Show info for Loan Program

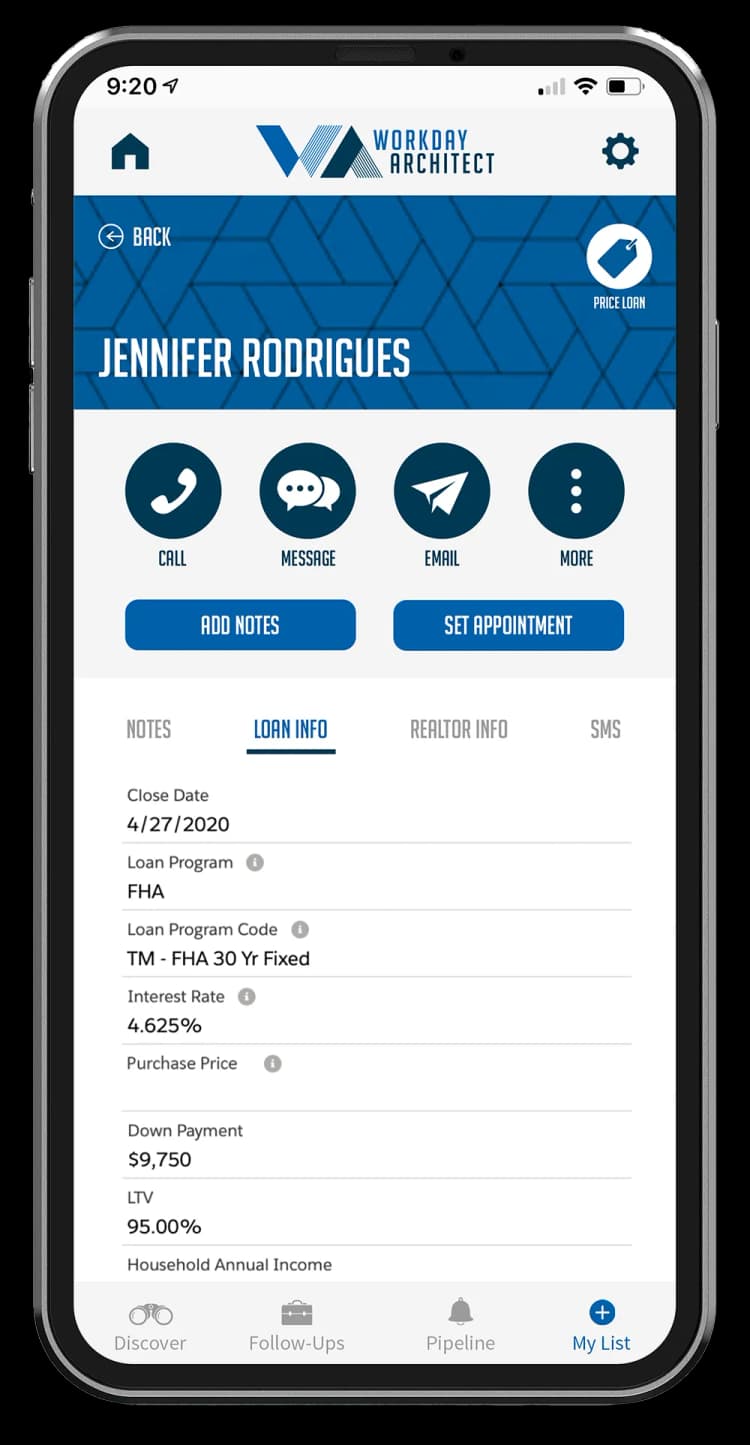(255, 862)
